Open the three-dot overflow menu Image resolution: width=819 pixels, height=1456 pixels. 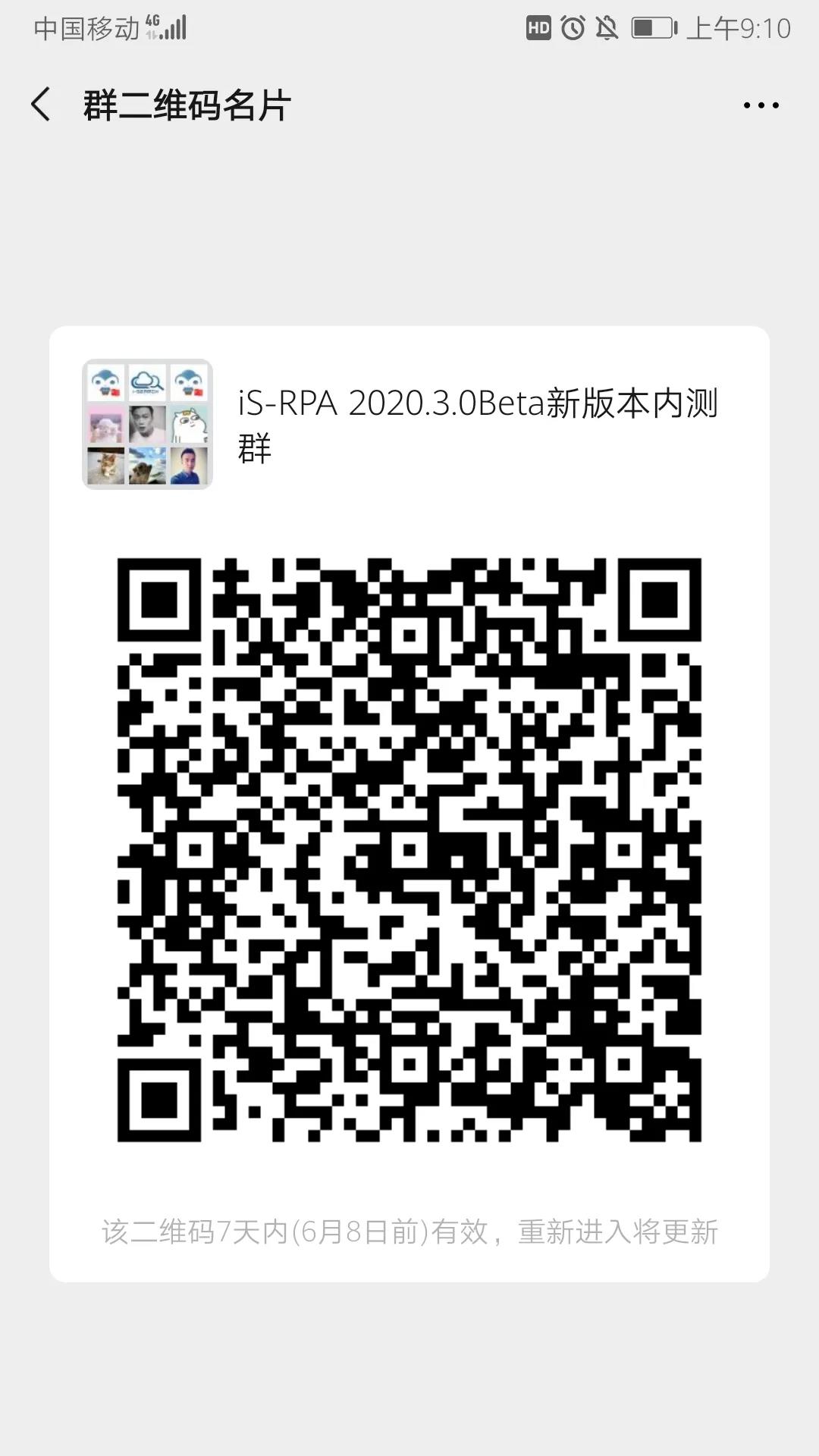tap(761, 105)
